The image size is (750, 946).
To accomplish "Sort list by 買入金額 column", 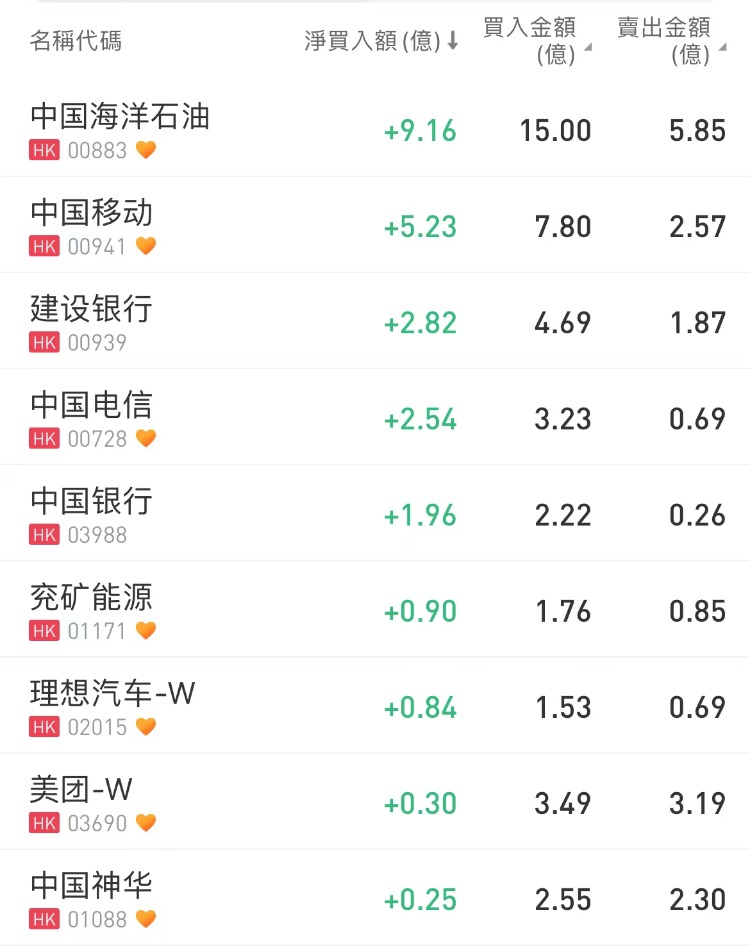I will click(536, 41).
